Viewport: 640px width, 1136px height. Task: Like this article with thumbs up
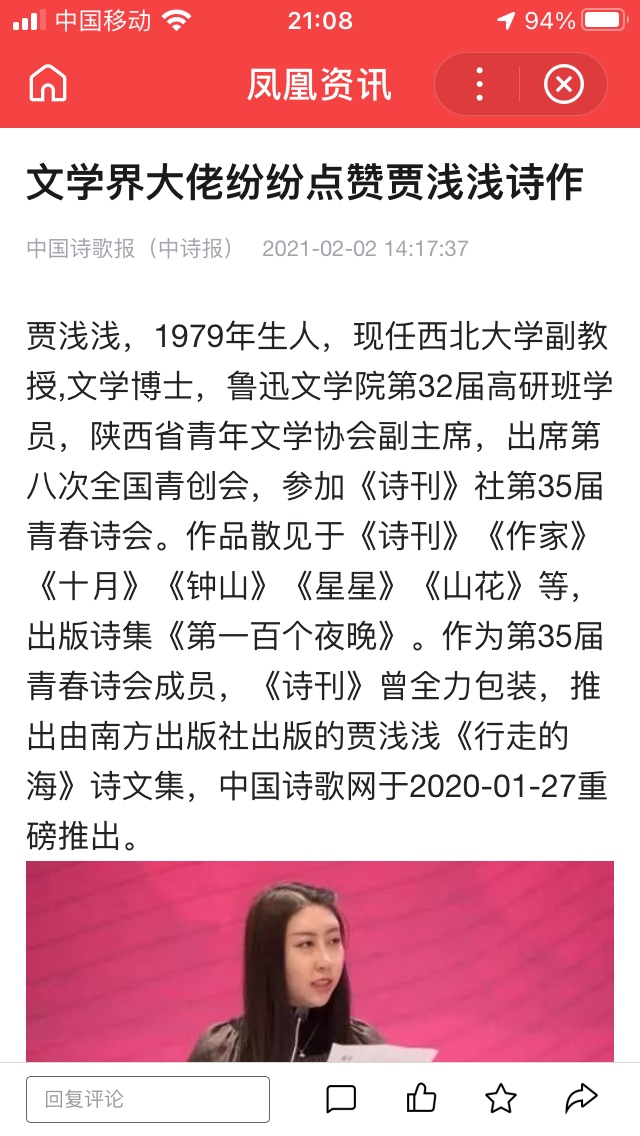421,1098
